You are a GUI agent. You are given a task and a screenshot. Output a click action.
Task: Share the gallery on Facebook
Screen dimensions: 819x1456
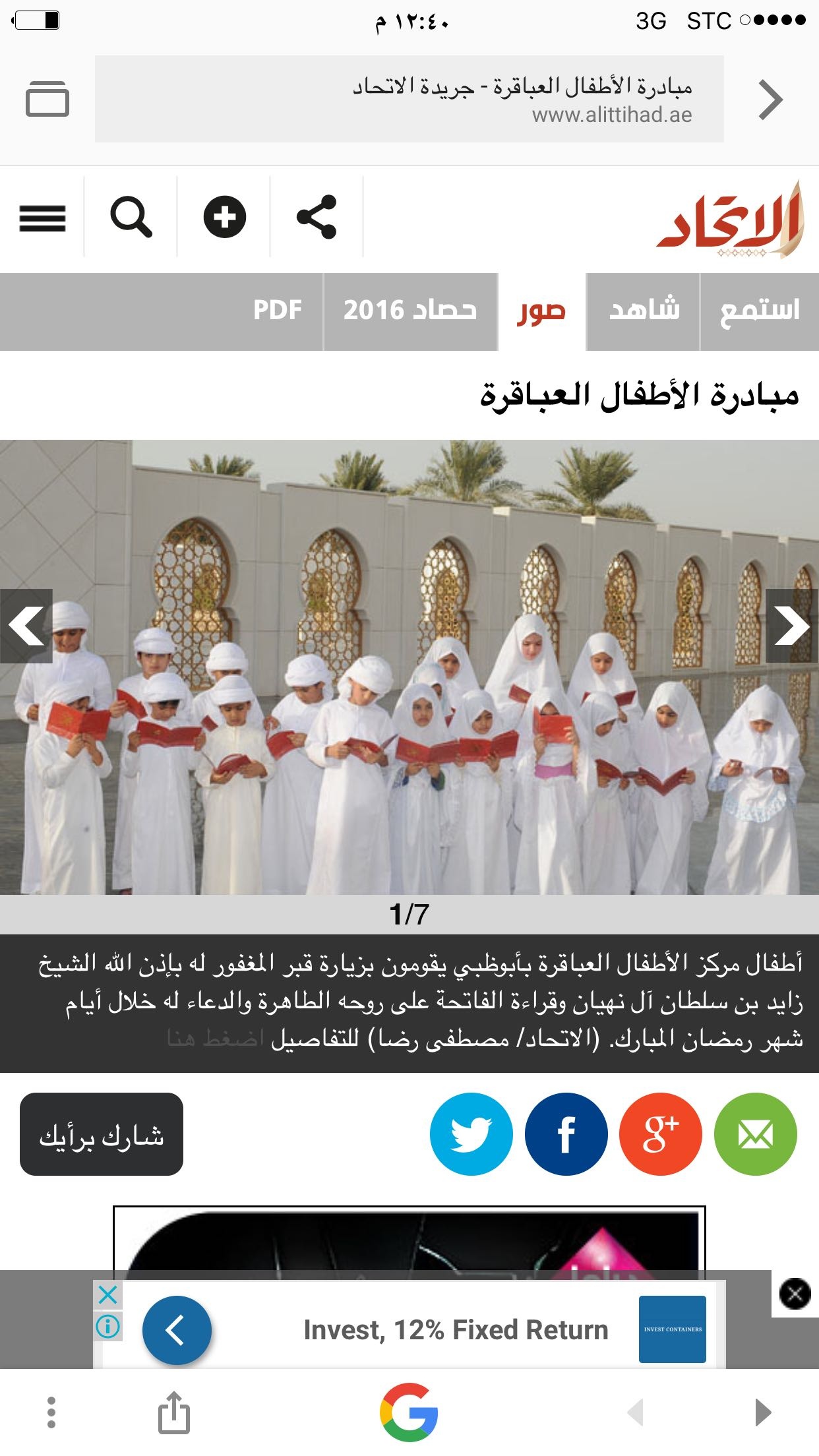click(x=566, y=1134)
